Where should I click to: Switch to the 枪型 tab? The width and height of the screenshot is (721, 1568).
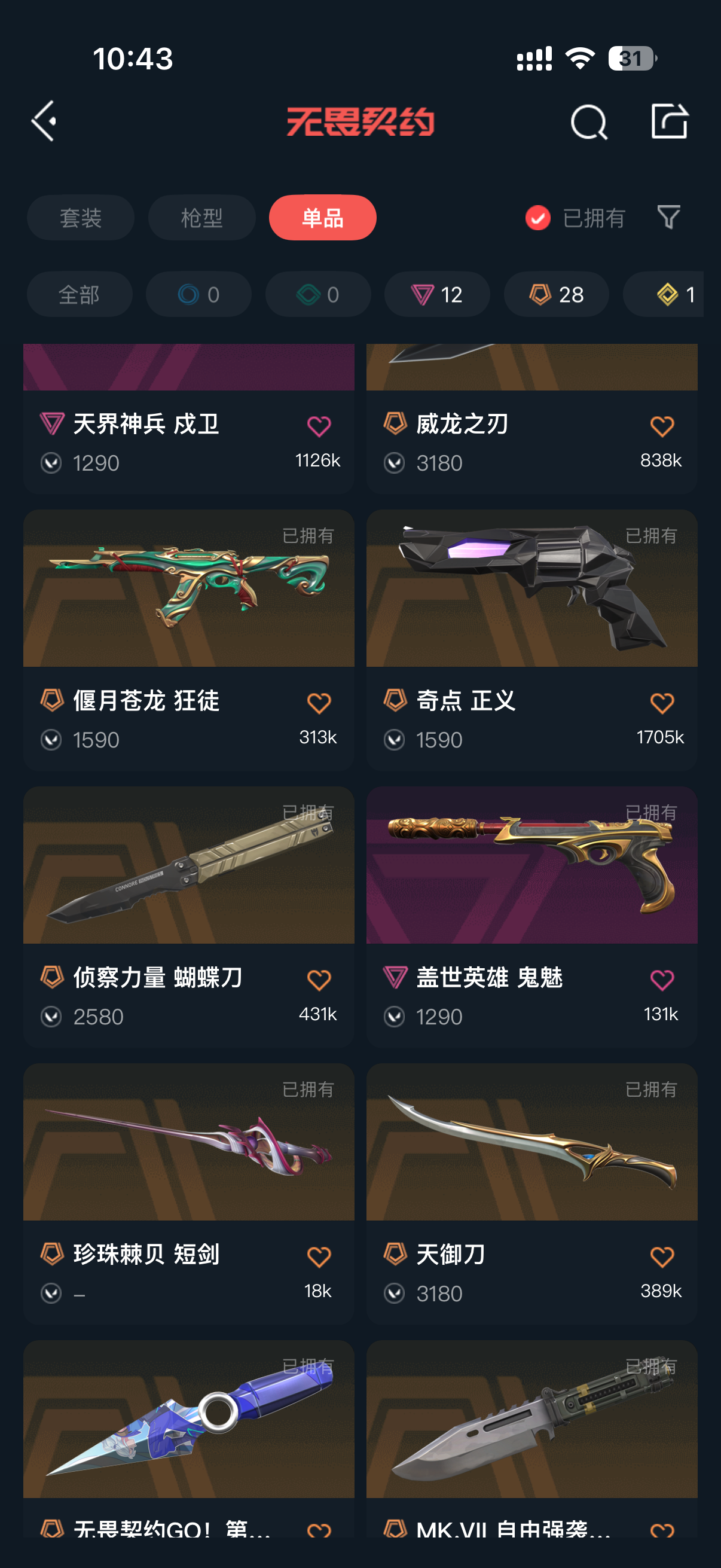click(x=201, y=218)
